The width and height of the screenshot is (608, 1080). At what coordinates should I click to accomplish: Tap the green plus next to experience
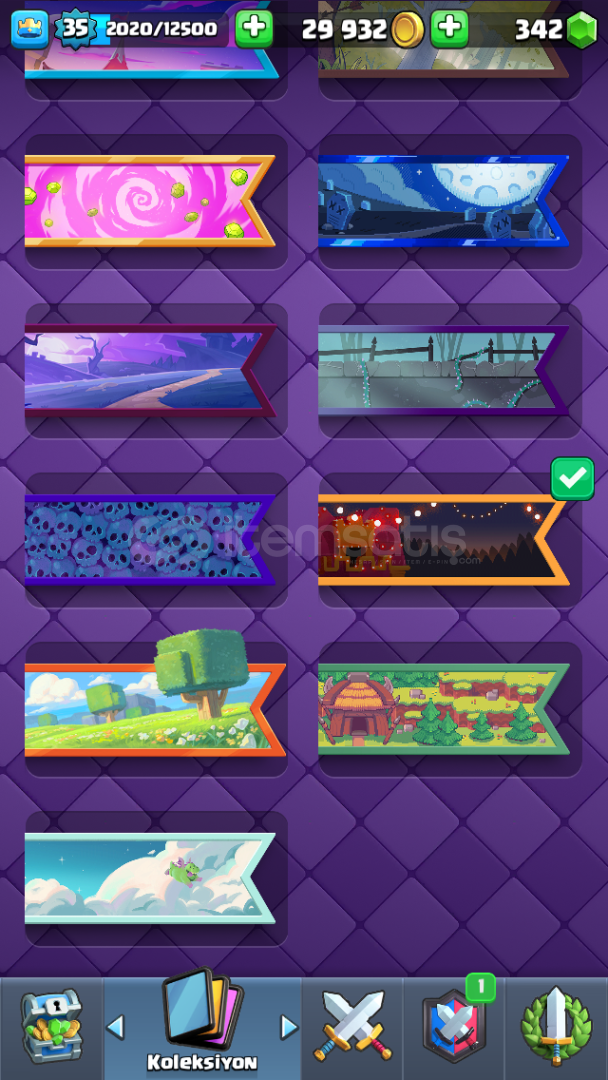[x=254, y=28]
